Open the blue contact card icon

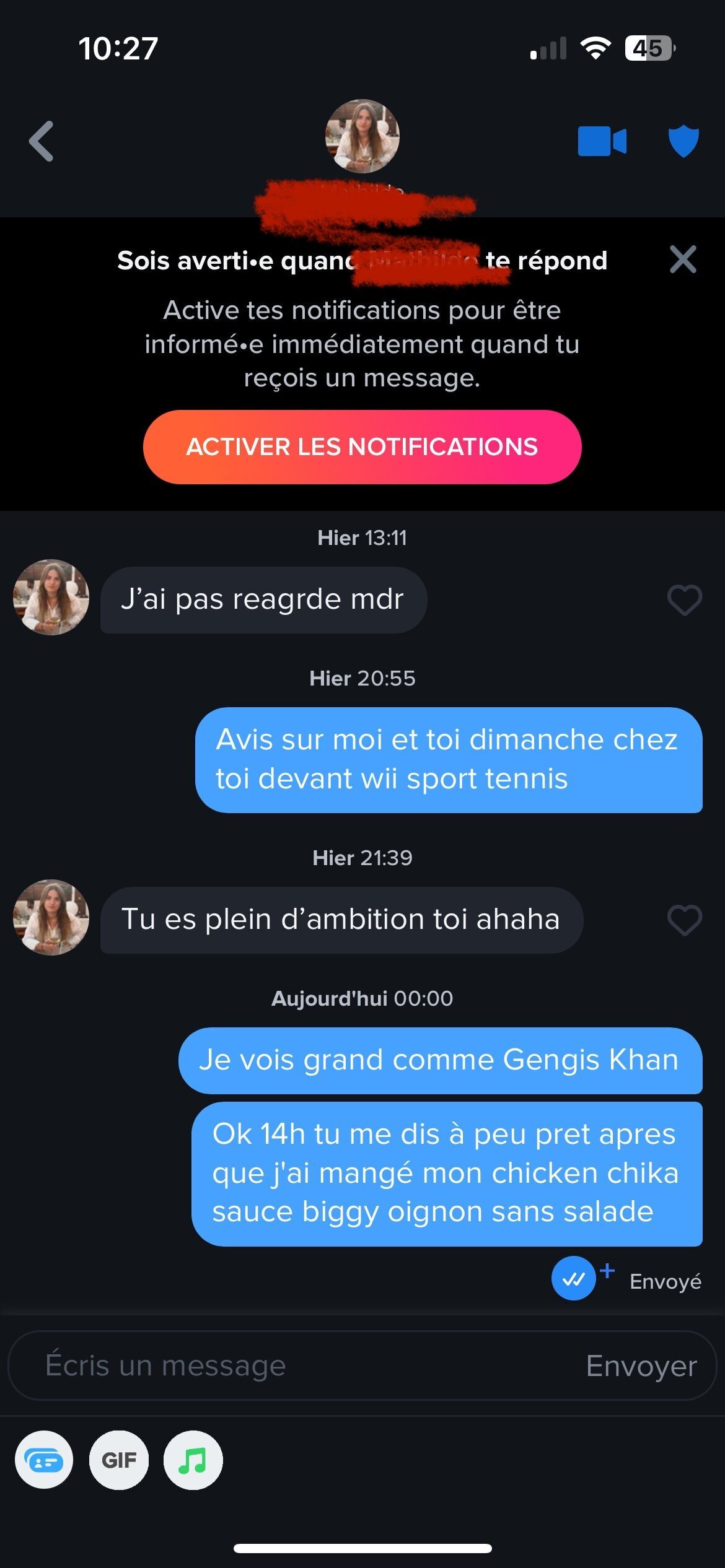[x=44, y=1460]
